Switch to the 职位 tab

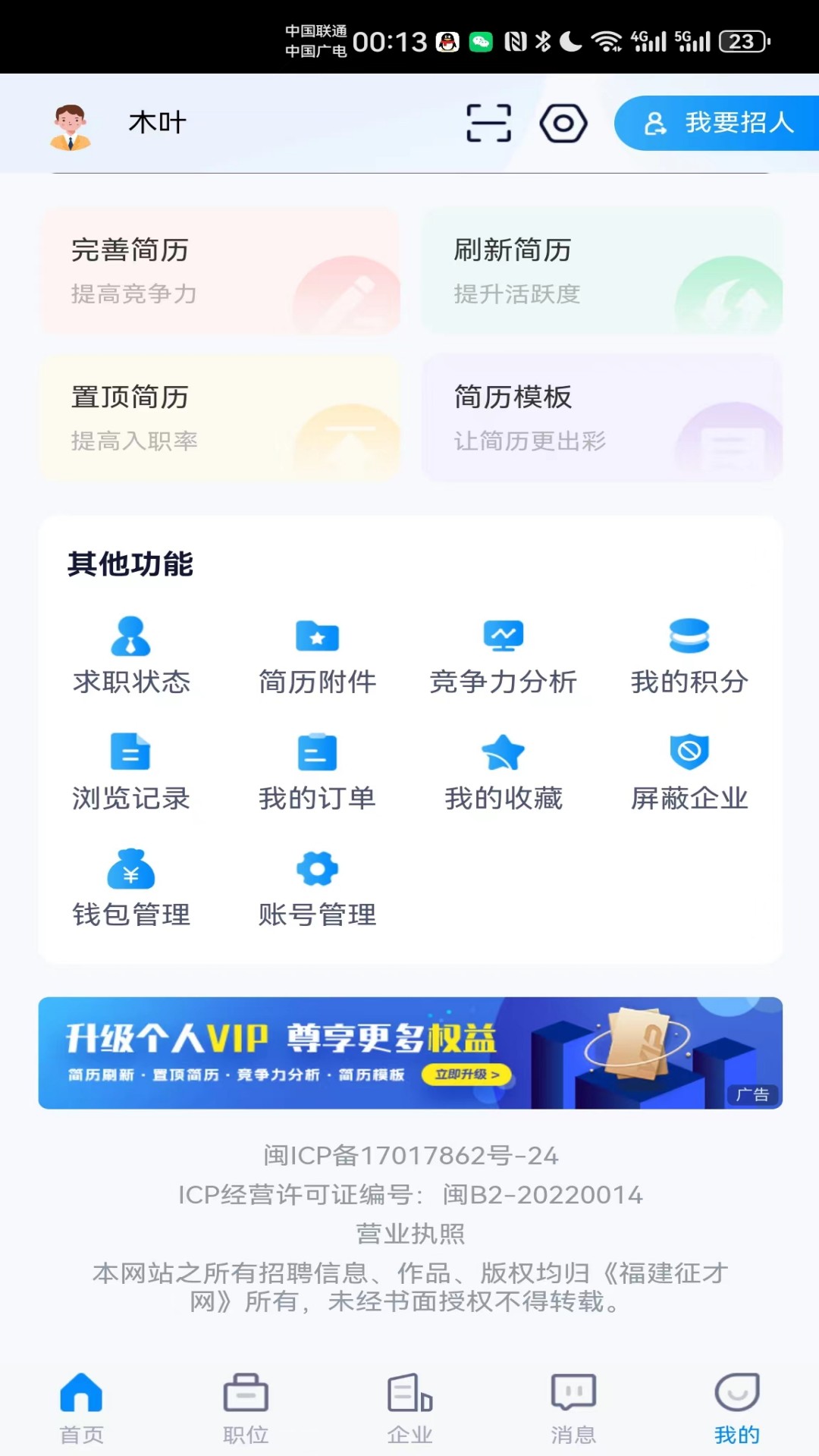coord(246,1408)
